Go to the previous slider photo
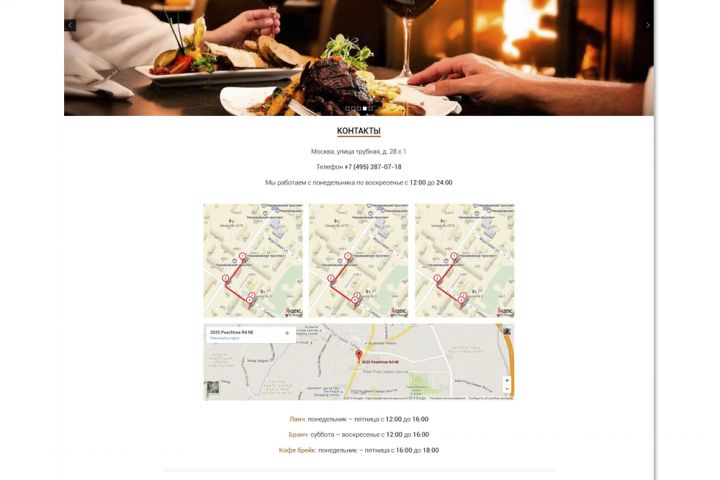720x480 pixels. [70, 25]
